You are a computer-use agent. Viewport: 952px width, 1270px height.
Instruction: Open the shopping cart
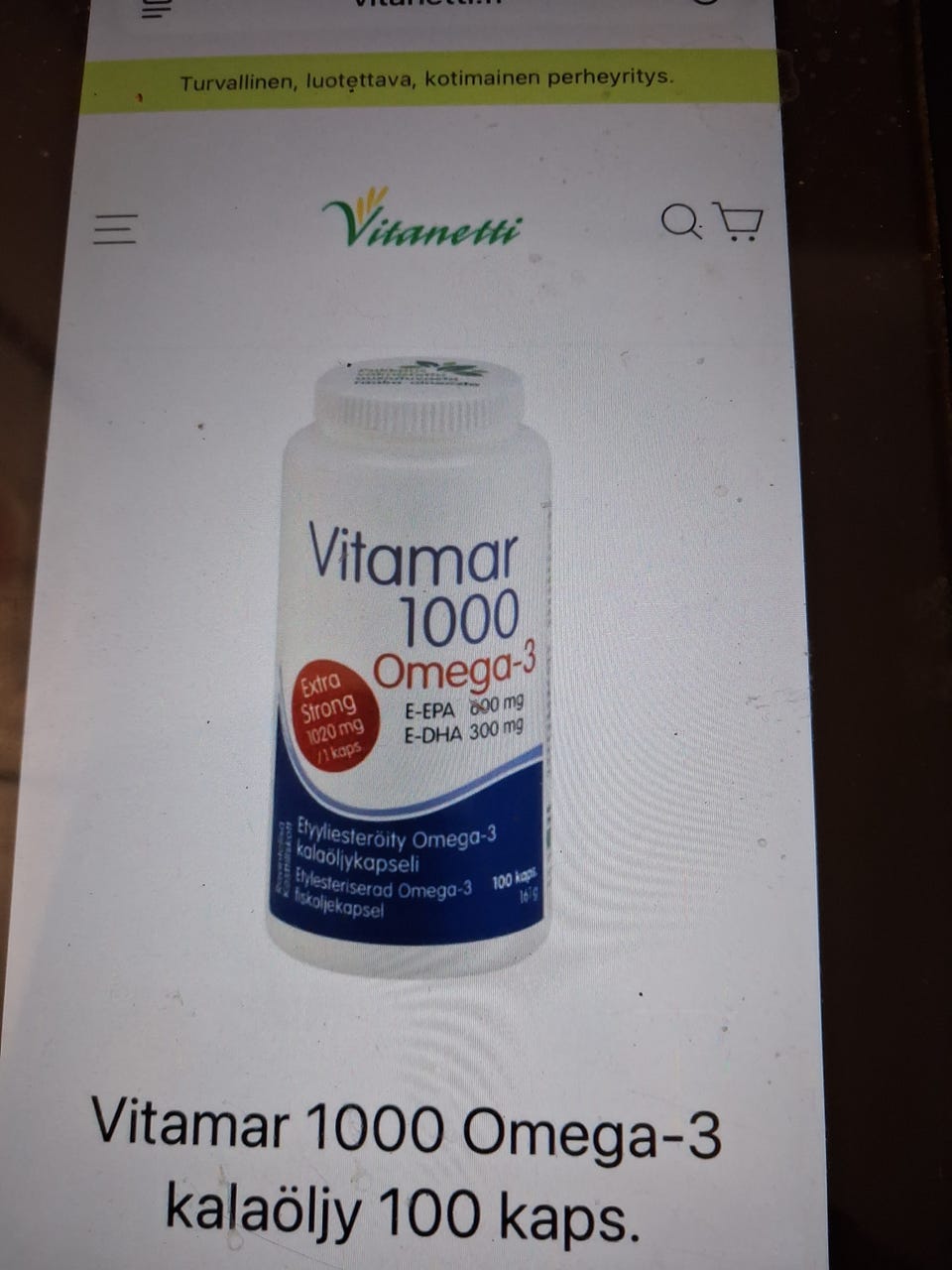pos(740,221)
